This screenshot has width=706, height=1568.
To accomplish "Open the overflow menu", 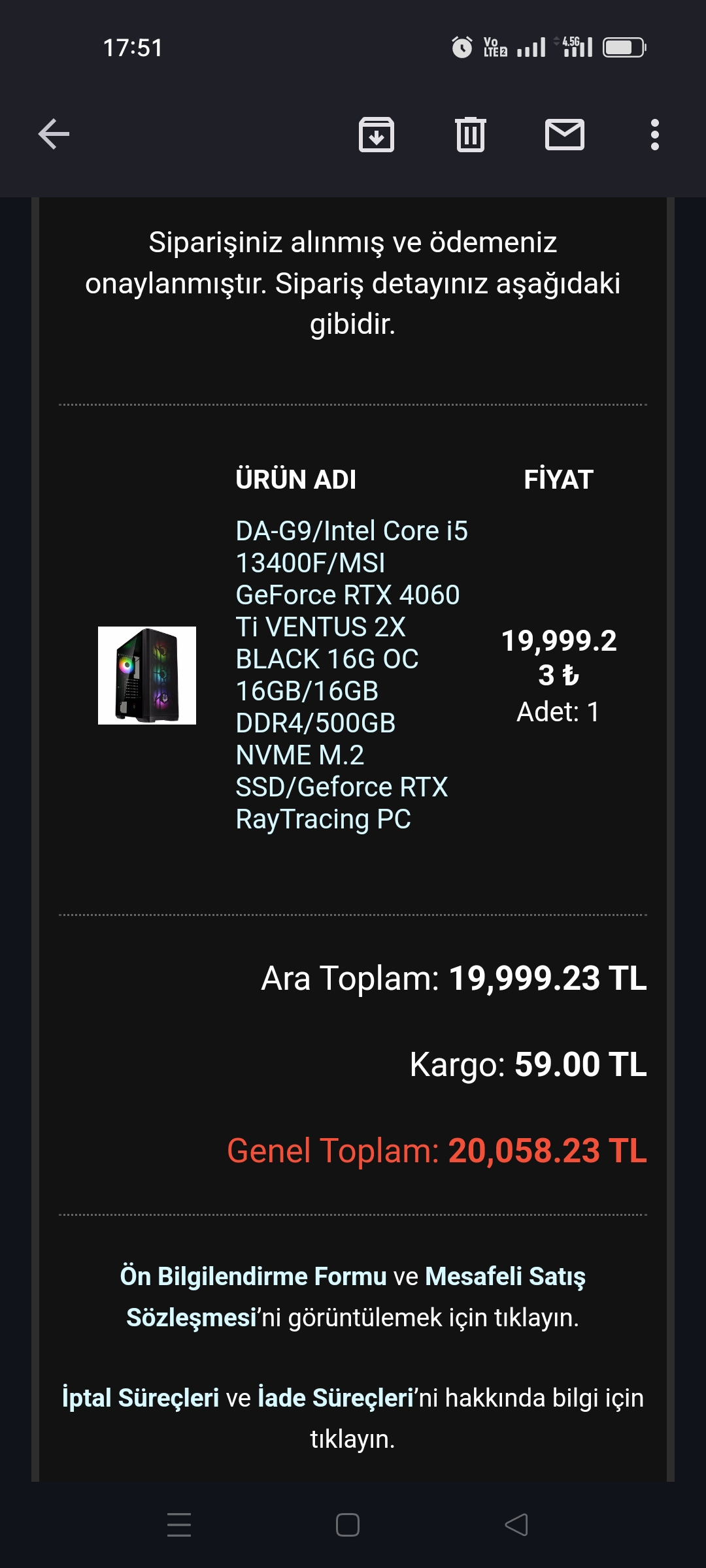I will pos(654,135).
